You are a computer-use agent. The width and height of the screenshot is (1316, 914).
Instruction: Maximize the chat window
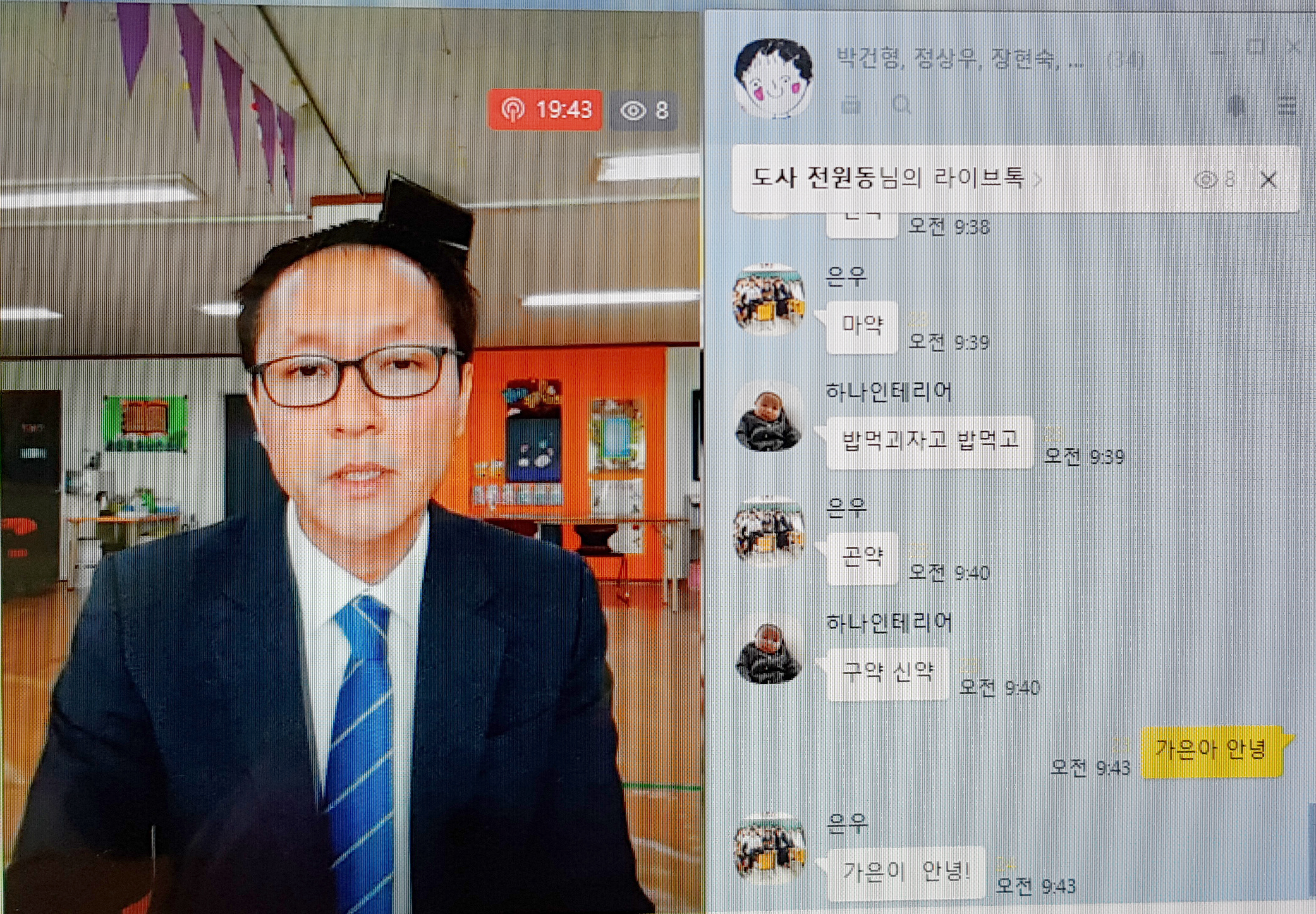pyautogui.click(x=1256, y=47)
